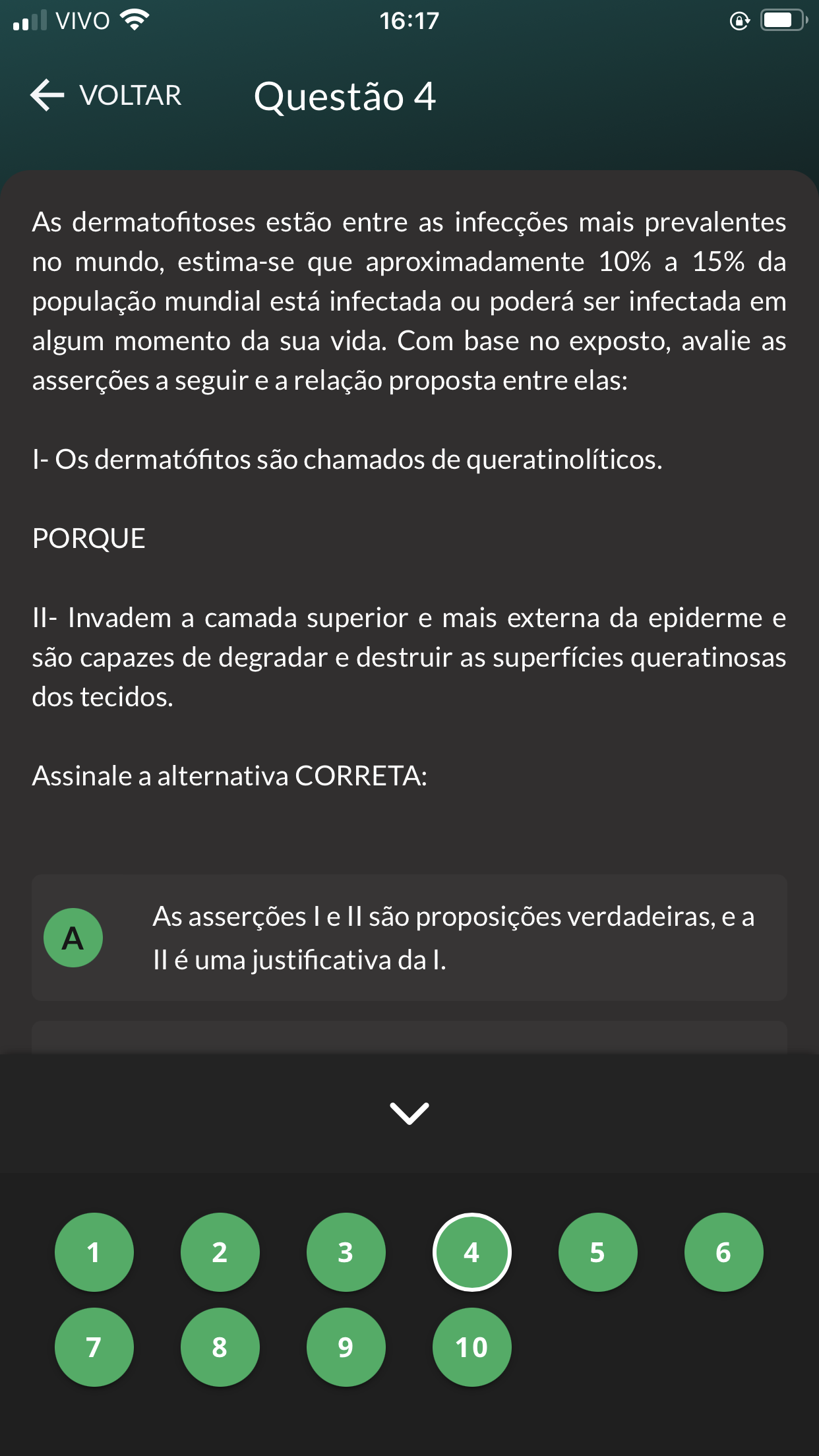Navigate to question 5

point(598,1252)
